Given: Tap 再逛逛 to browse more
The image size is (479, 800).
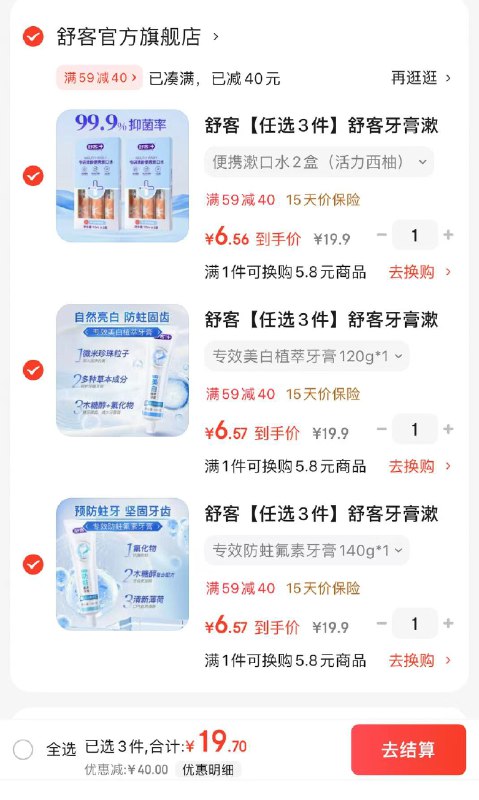Looking at the screenshot, I should tap(420, 78).
